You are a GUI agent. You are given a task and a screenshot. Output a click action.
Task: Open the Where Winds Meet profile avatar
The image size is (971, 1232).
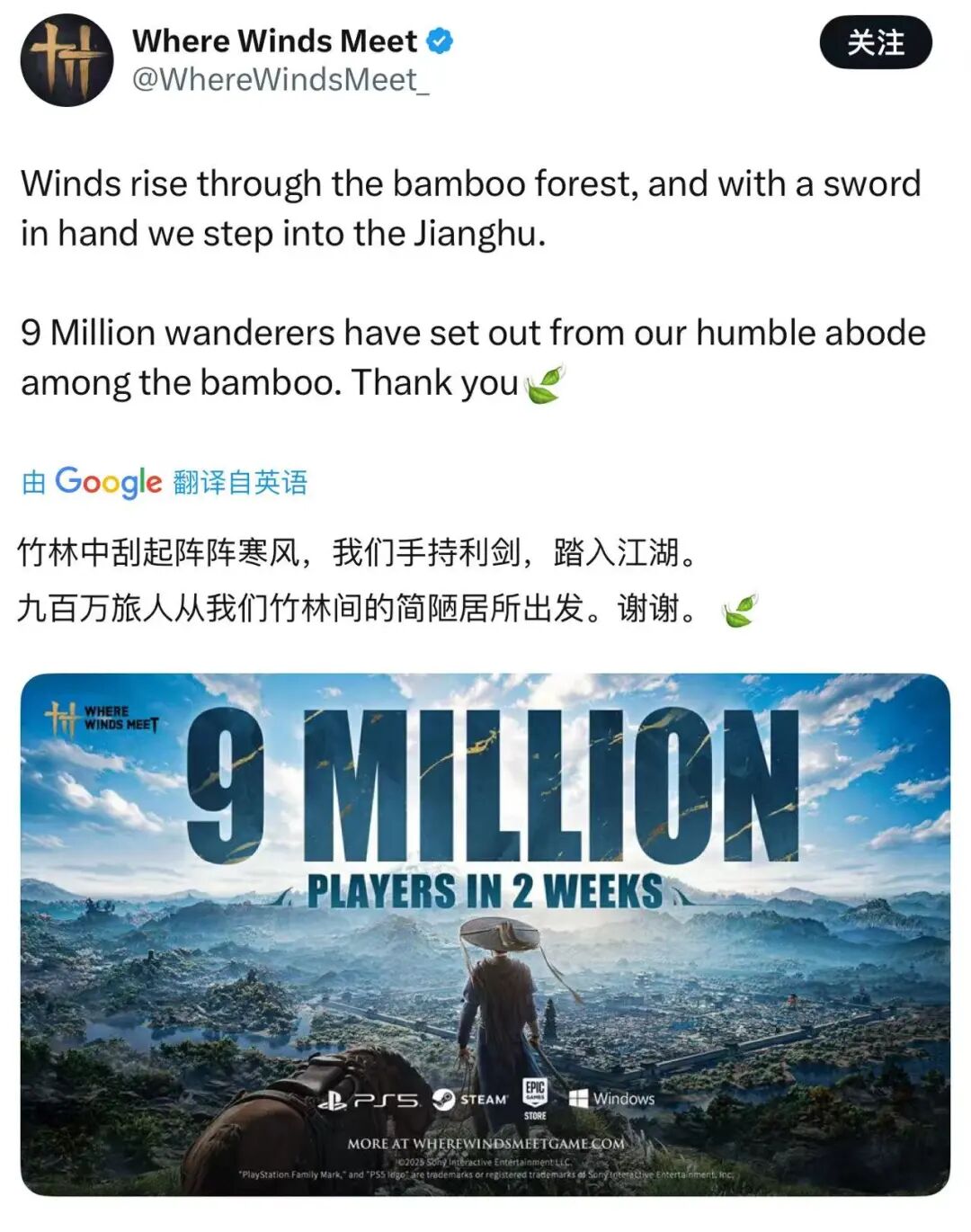click(x=67, y=60)
